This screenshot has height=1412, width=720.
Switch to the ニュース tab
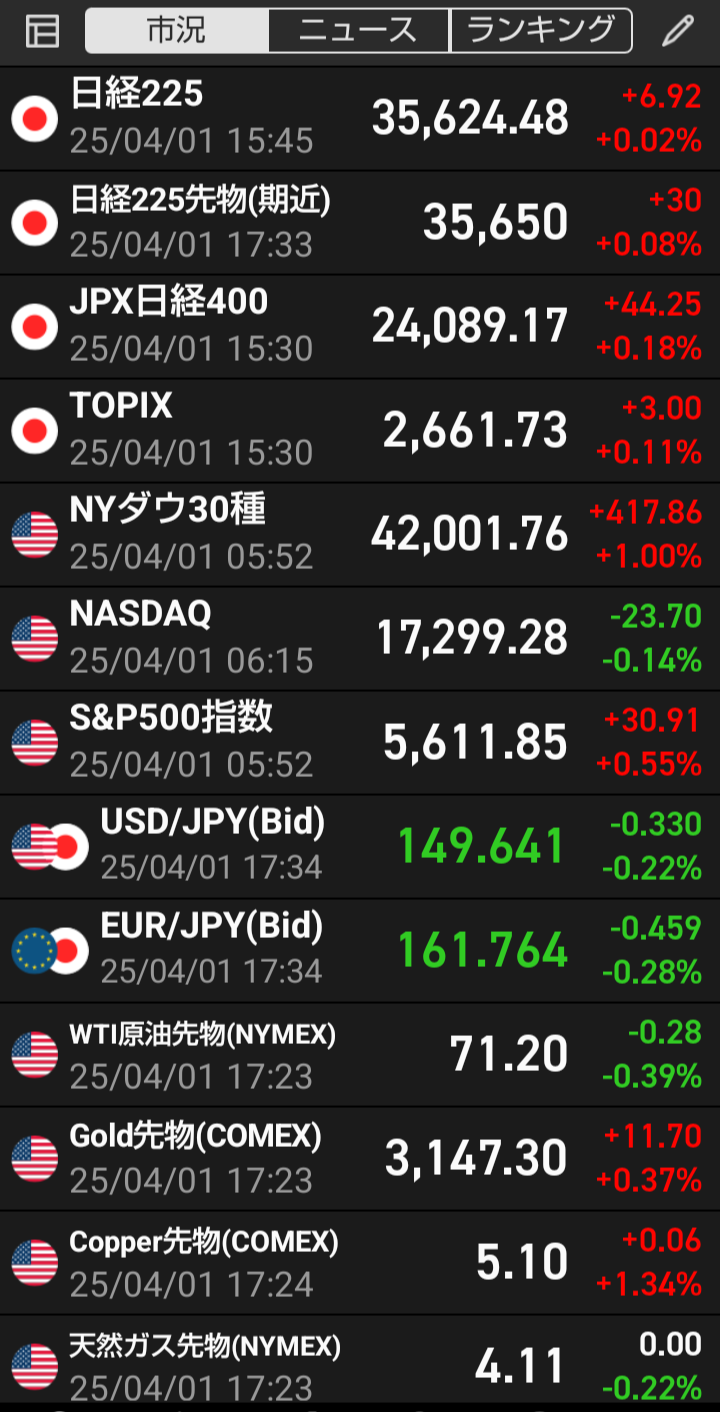point(359,30)
